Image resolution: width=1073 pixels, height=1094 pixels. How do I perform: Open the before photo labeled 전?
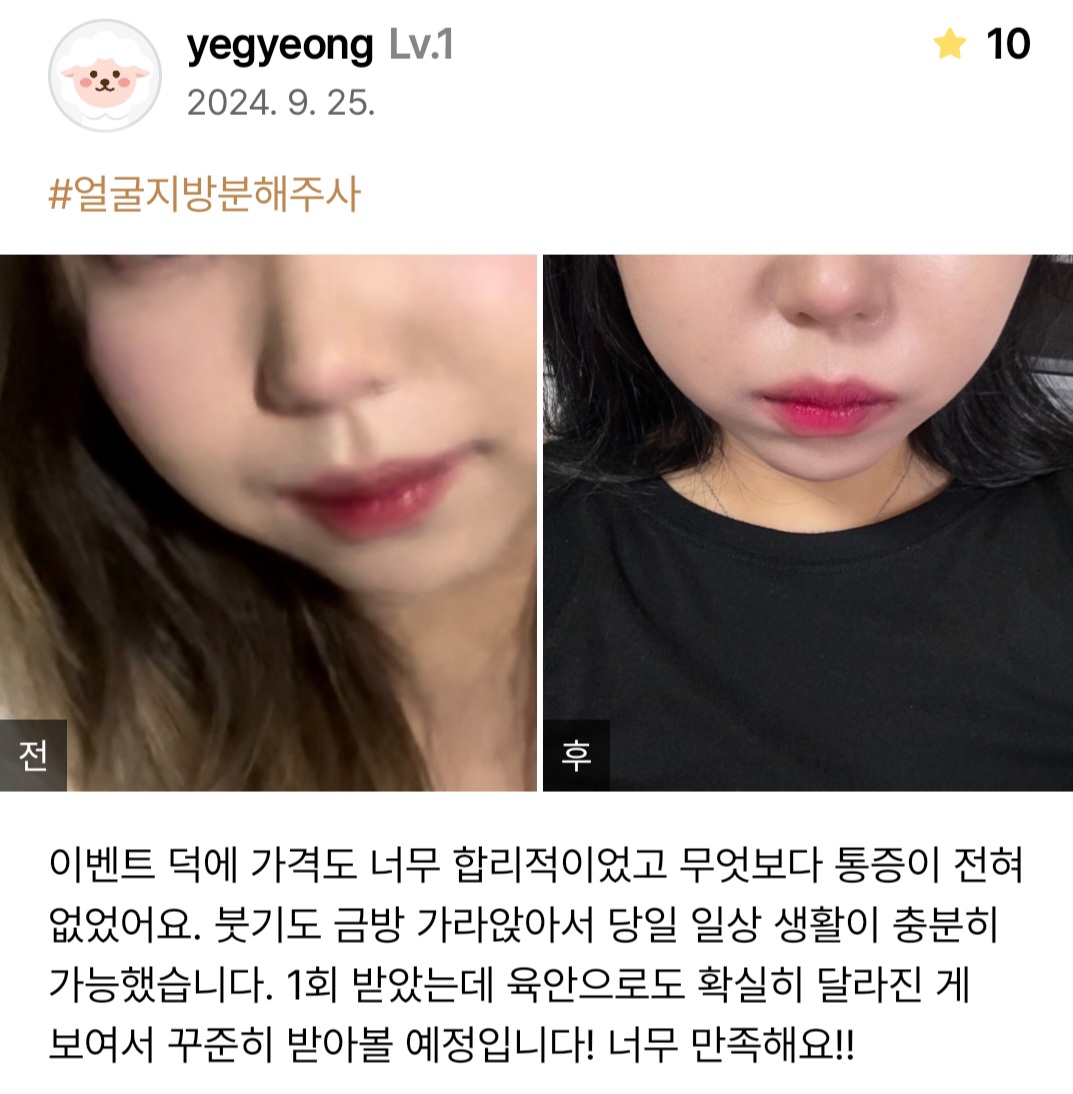tap(268, 522)
